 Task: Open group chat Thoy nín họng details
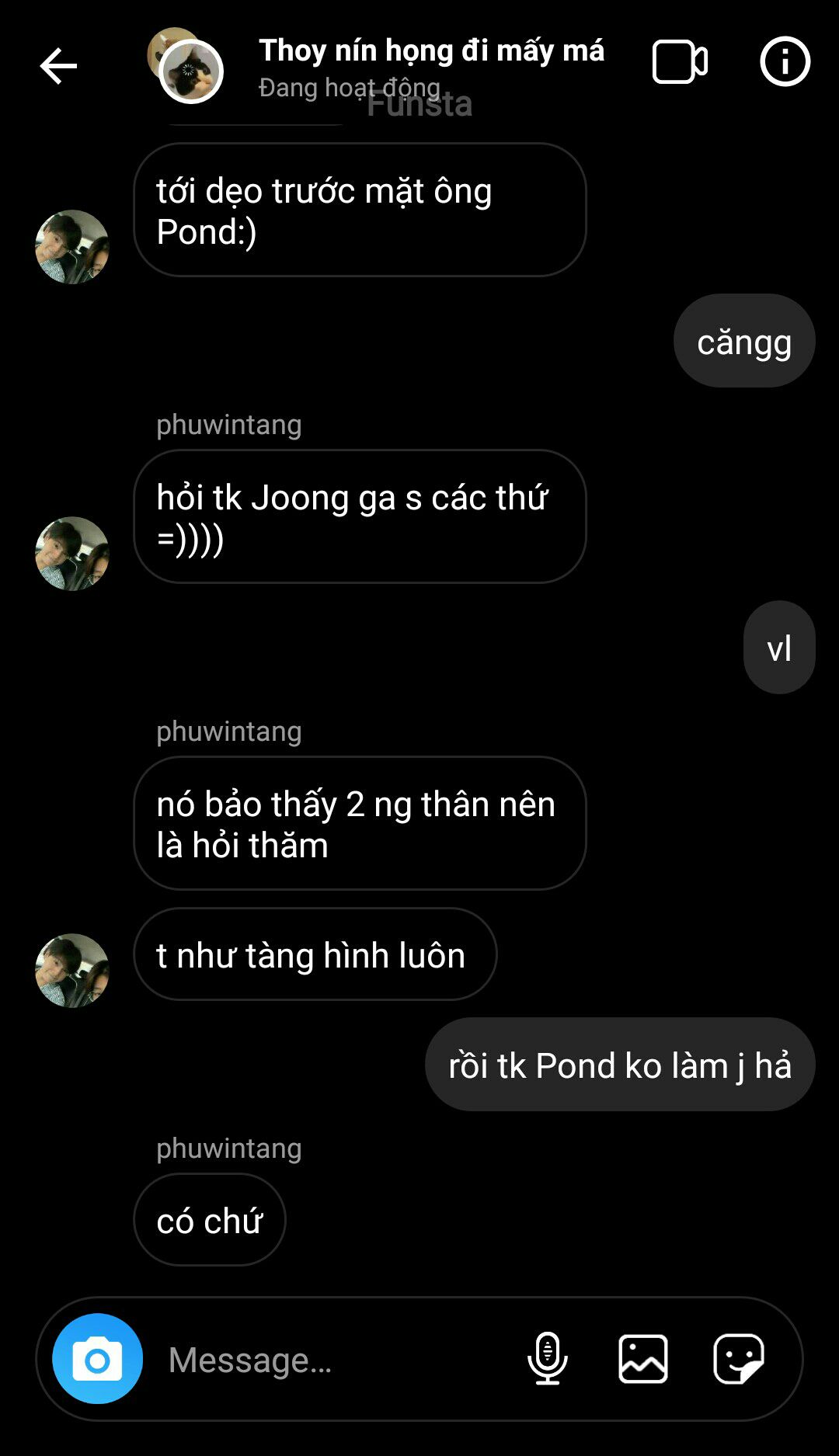point(430,51)
